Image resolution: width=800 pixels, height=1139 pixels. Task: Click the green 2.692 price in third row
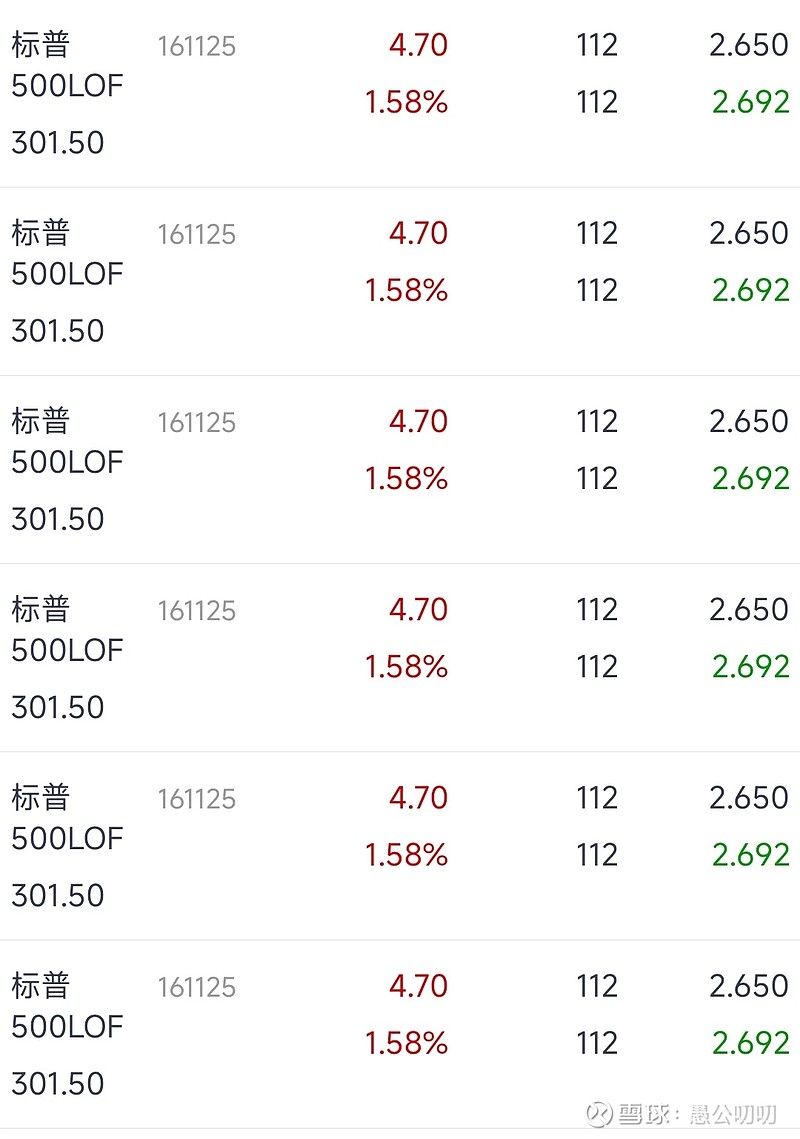[751, 479]
